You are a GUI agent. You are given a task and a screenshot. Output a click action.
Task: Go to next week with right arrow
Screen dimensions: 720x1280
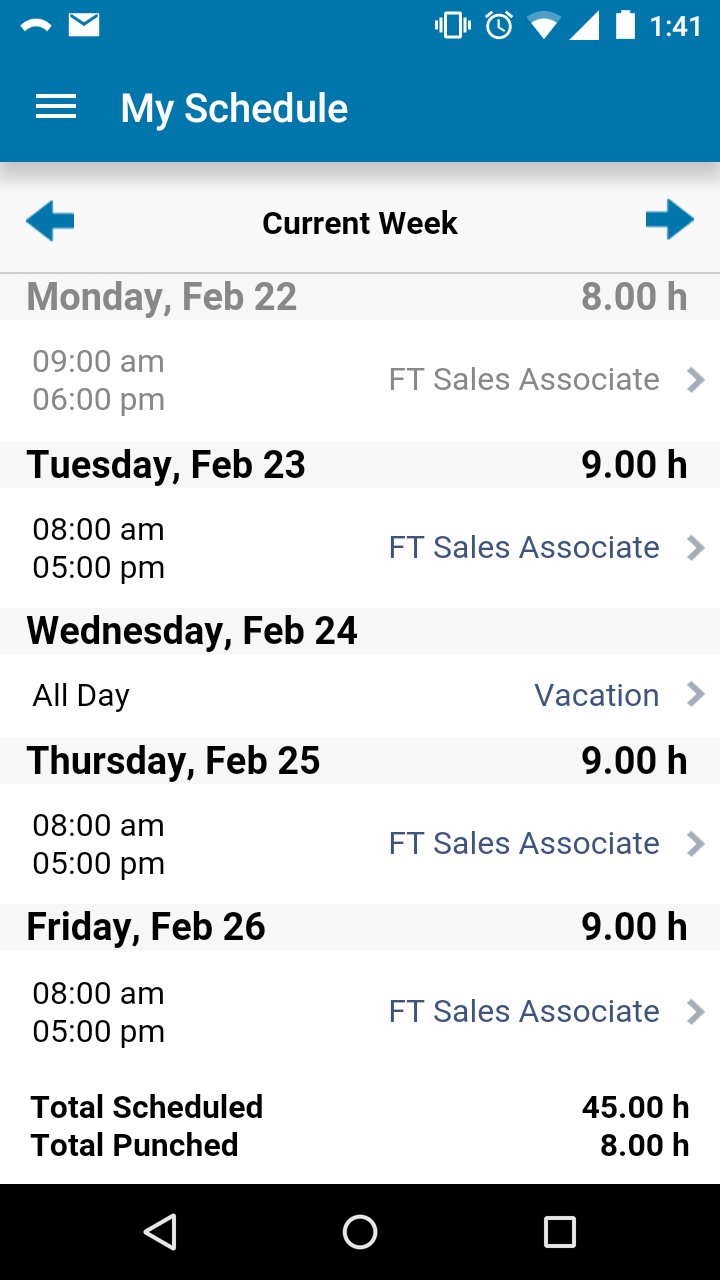669,221
